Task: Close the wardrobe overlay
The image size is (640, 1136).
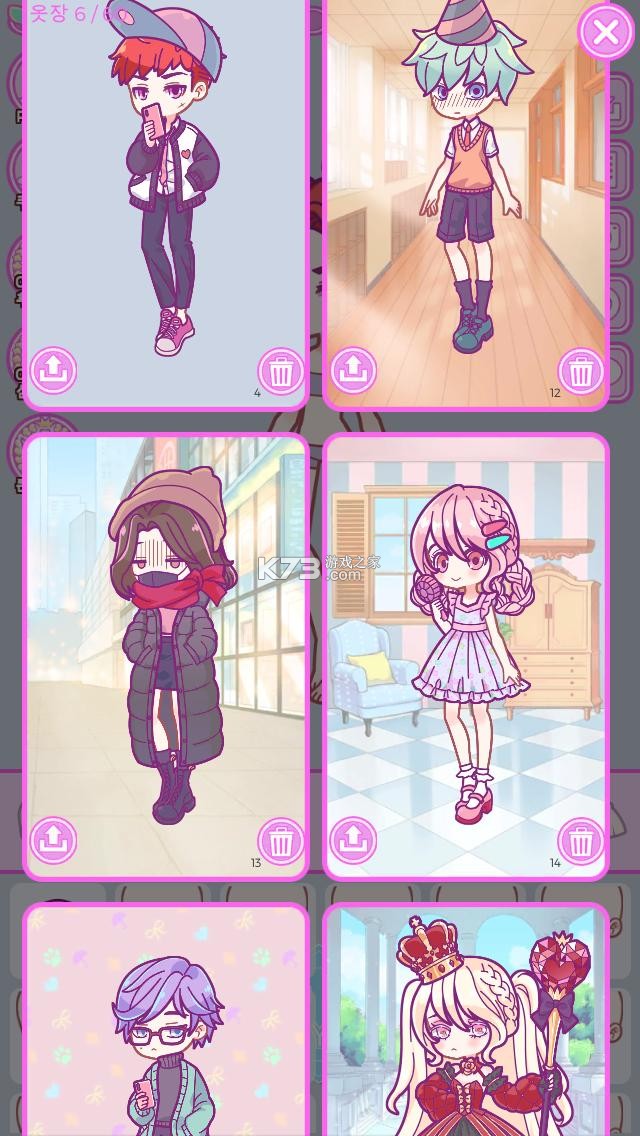Action: 605,32
